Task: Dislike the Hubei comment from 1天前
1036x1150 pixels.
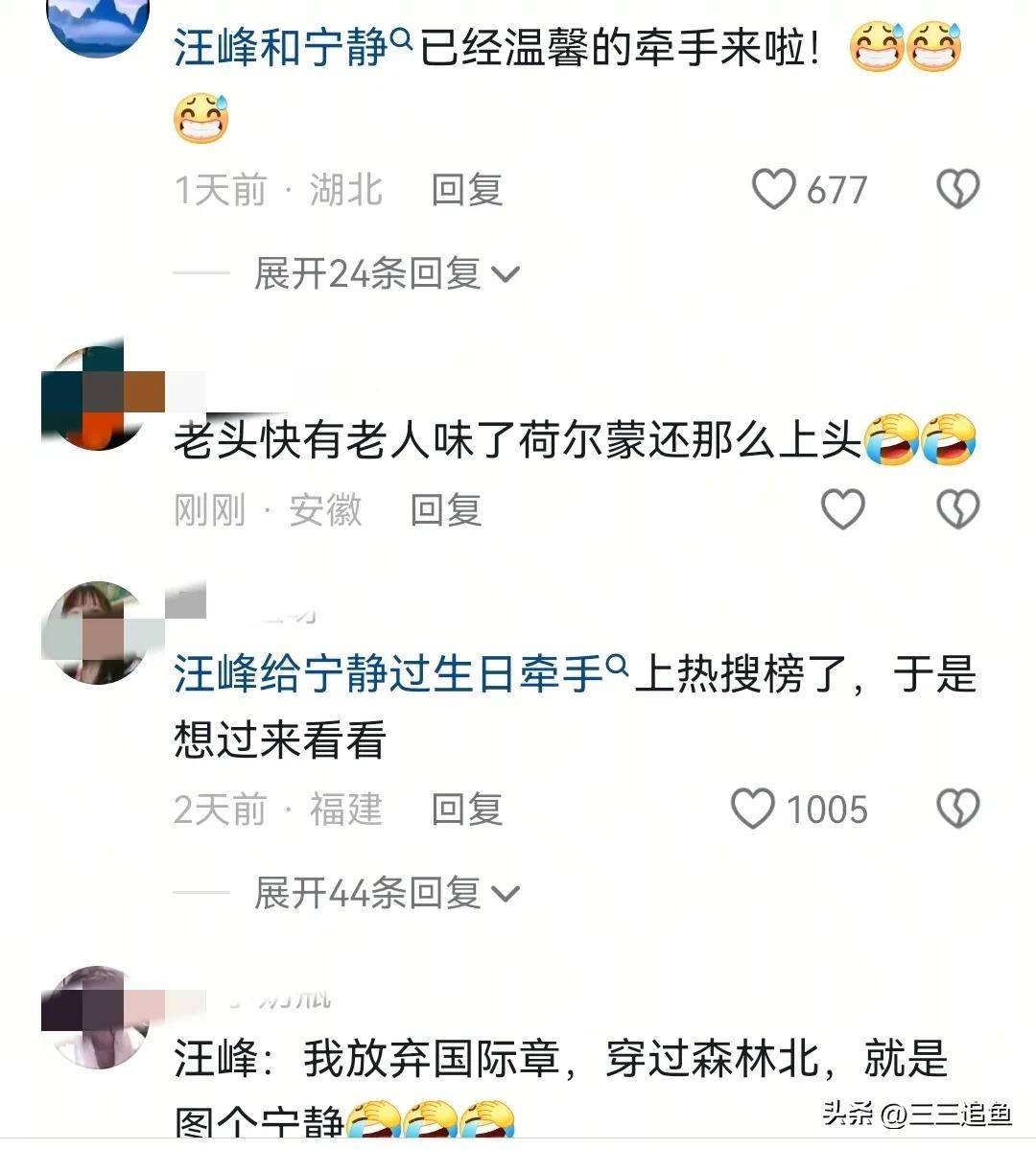Action: click(957, 189)
